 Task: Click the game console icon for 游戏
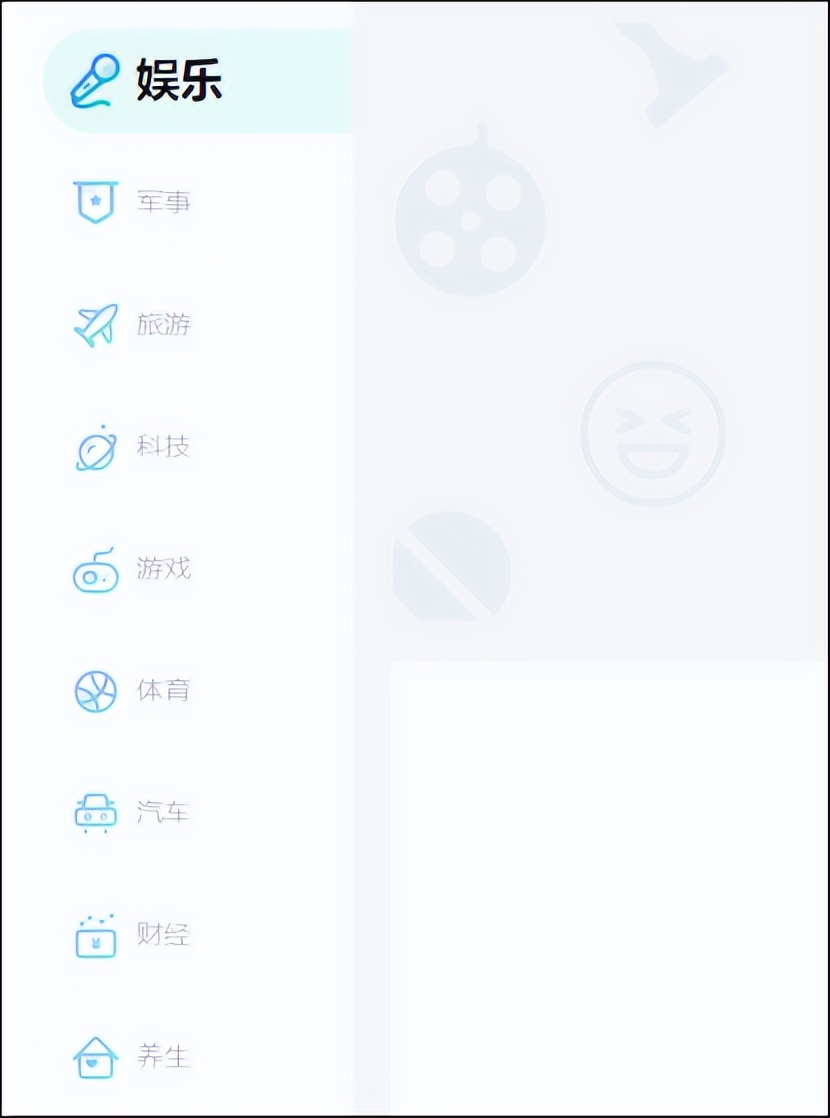95,569
